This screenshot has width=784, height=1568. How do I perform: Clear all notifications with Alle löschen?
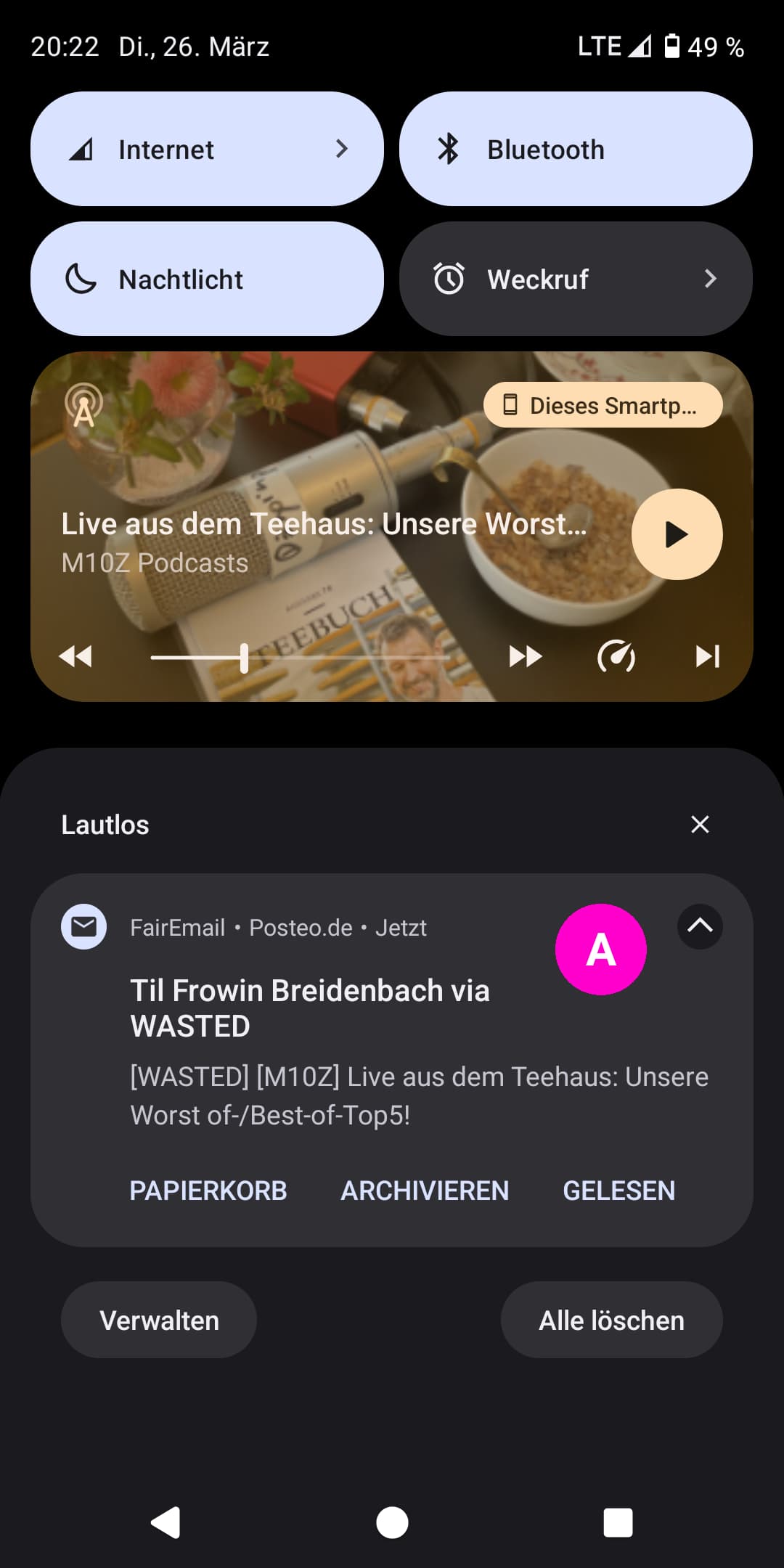(611, 1320)
